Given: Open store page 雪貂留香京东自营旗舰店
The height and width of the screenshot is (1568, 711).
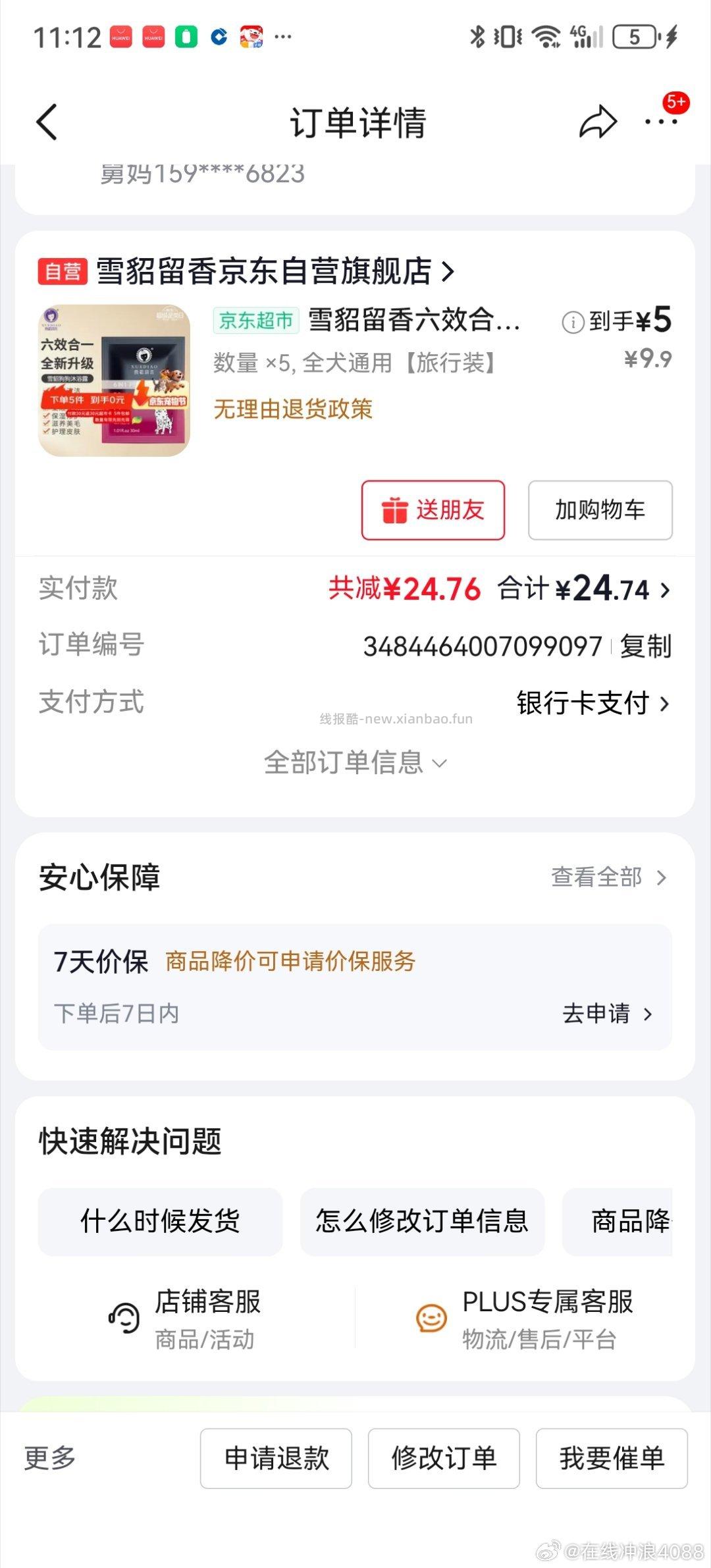Looking at the screenshot, I should click(263, 271).
